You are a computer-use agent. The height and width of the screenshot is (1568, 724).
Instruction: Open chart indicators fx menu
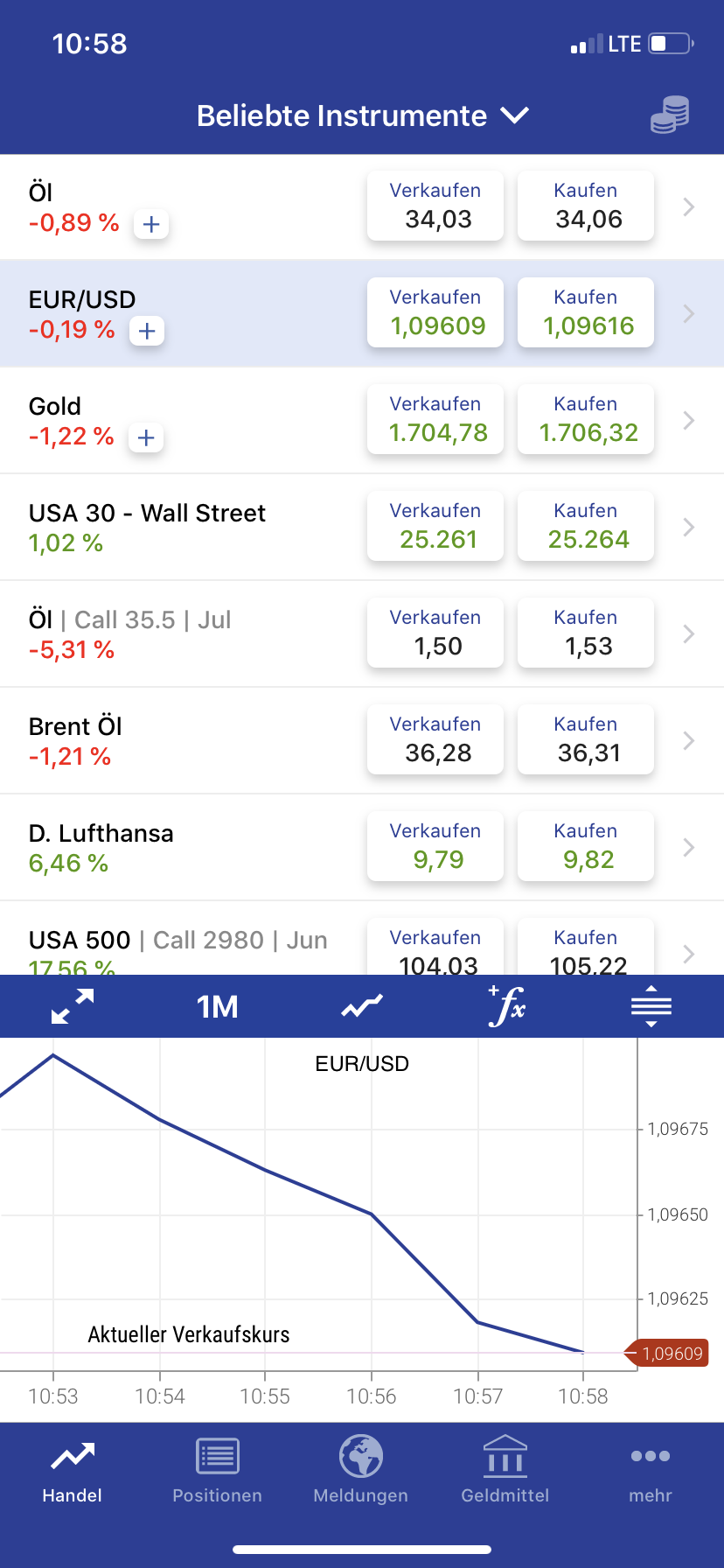[x=507, y=1006]
